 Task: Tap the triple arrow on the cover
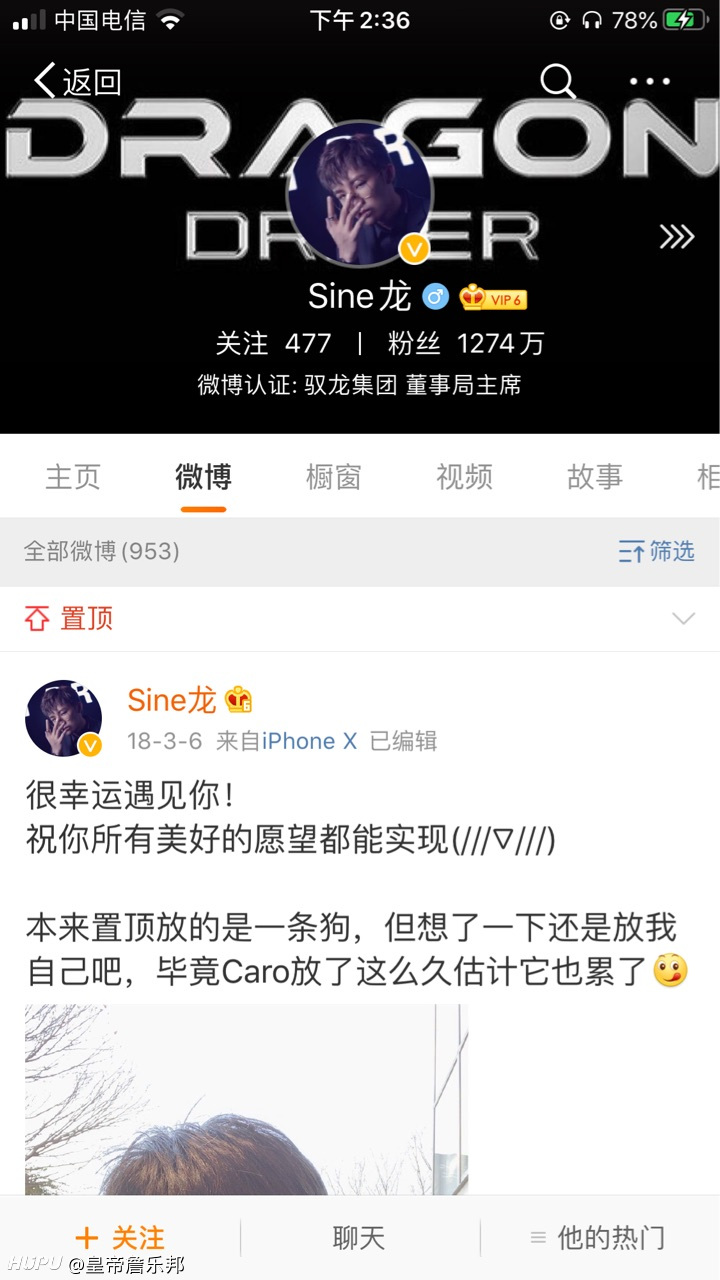click(x=677, y=237)
